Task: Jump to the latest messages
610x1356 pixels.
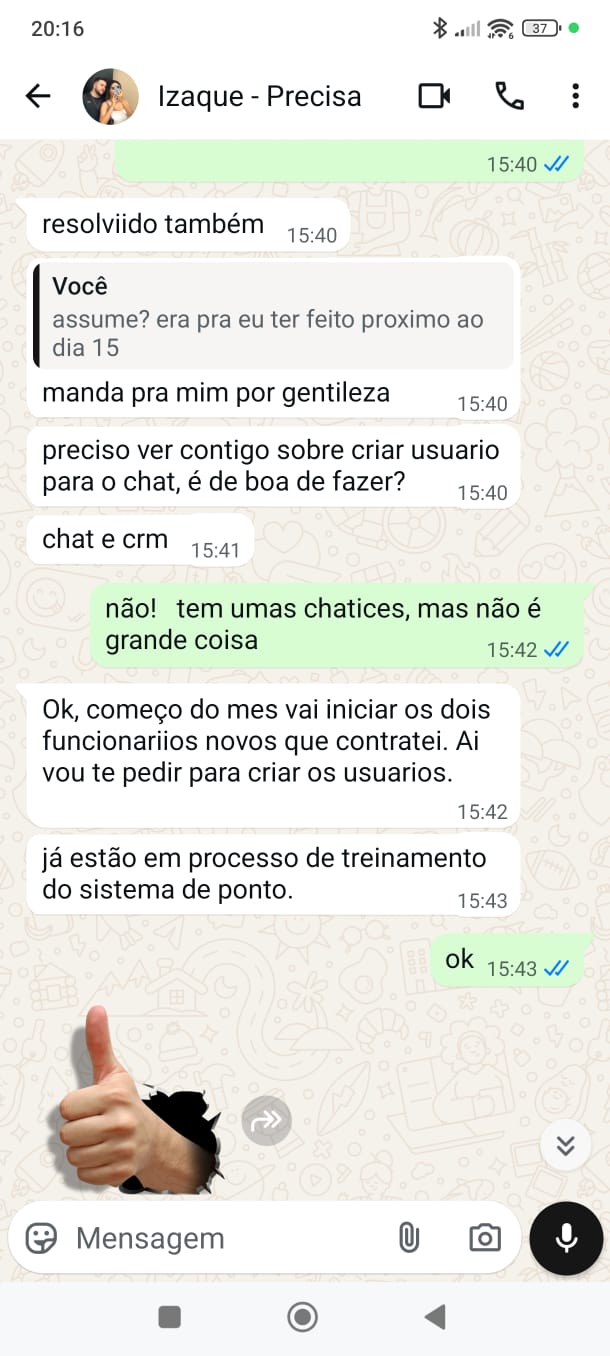Action: 565,1146
